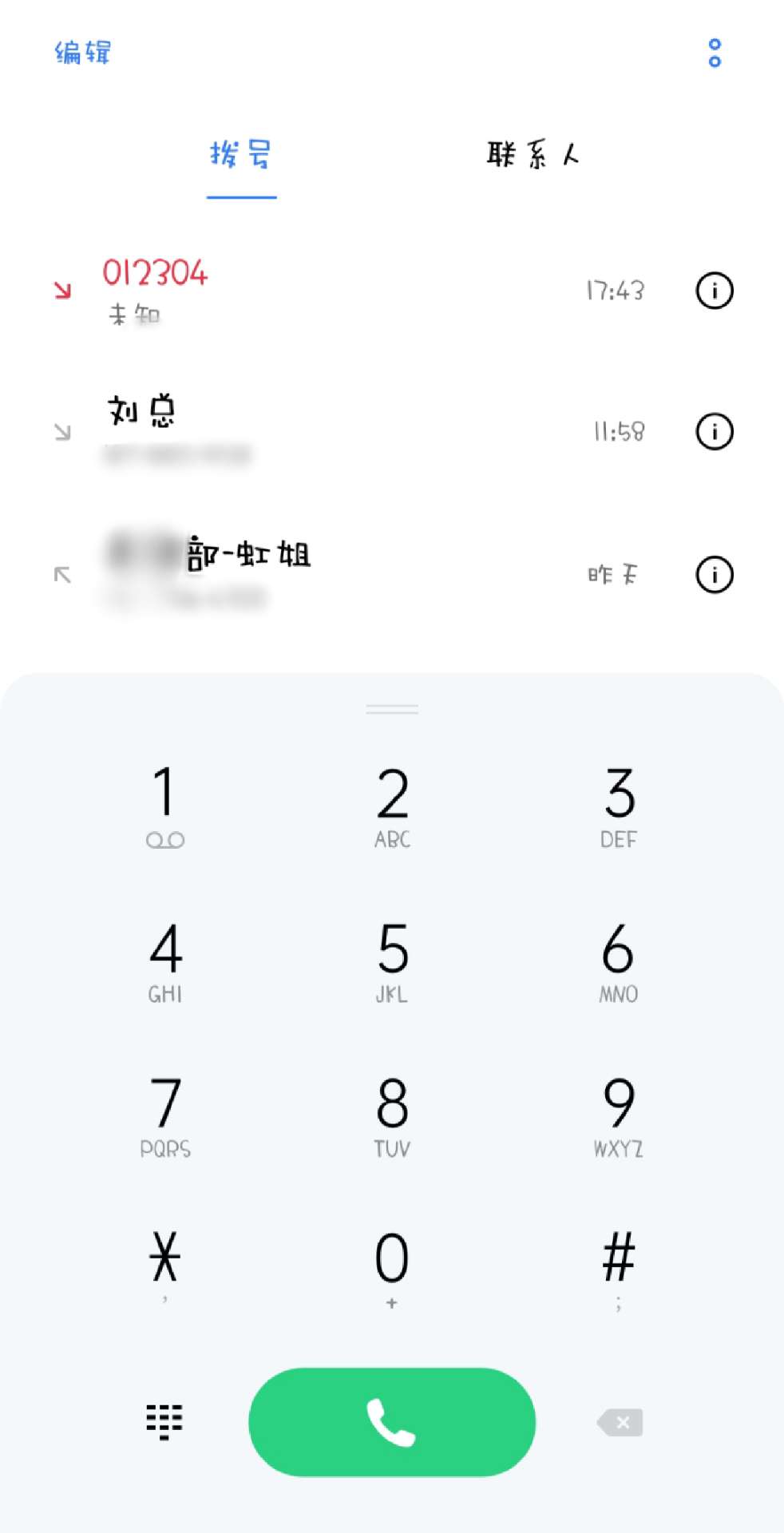Open the overflow menu
784x1533 pixels.
[715, 53]
